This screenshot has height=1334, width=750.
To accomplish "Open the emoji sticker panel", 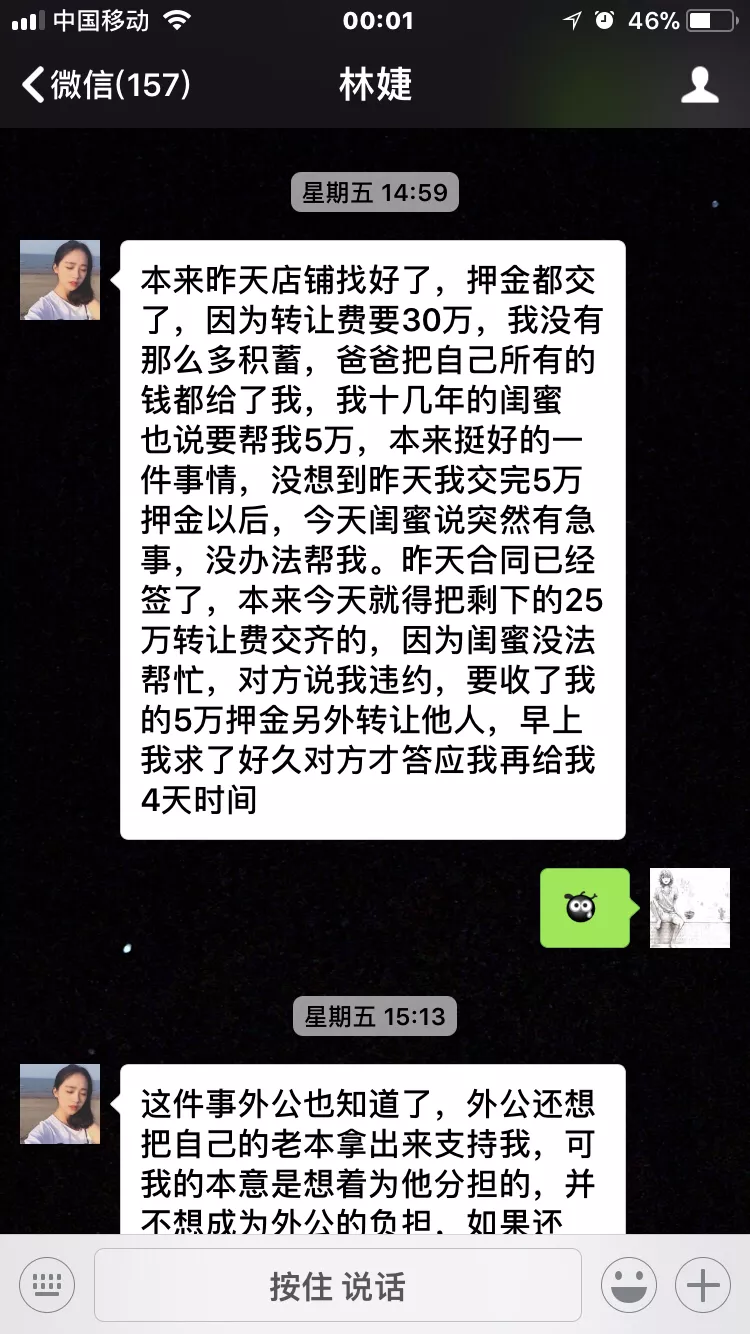I will click(629, 1285).
